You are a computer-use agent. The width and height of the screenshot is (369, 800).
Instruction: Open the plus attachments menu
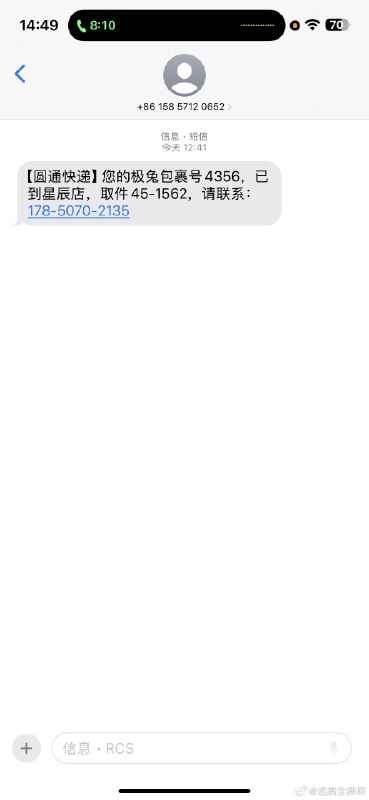[x=26, y=748]
